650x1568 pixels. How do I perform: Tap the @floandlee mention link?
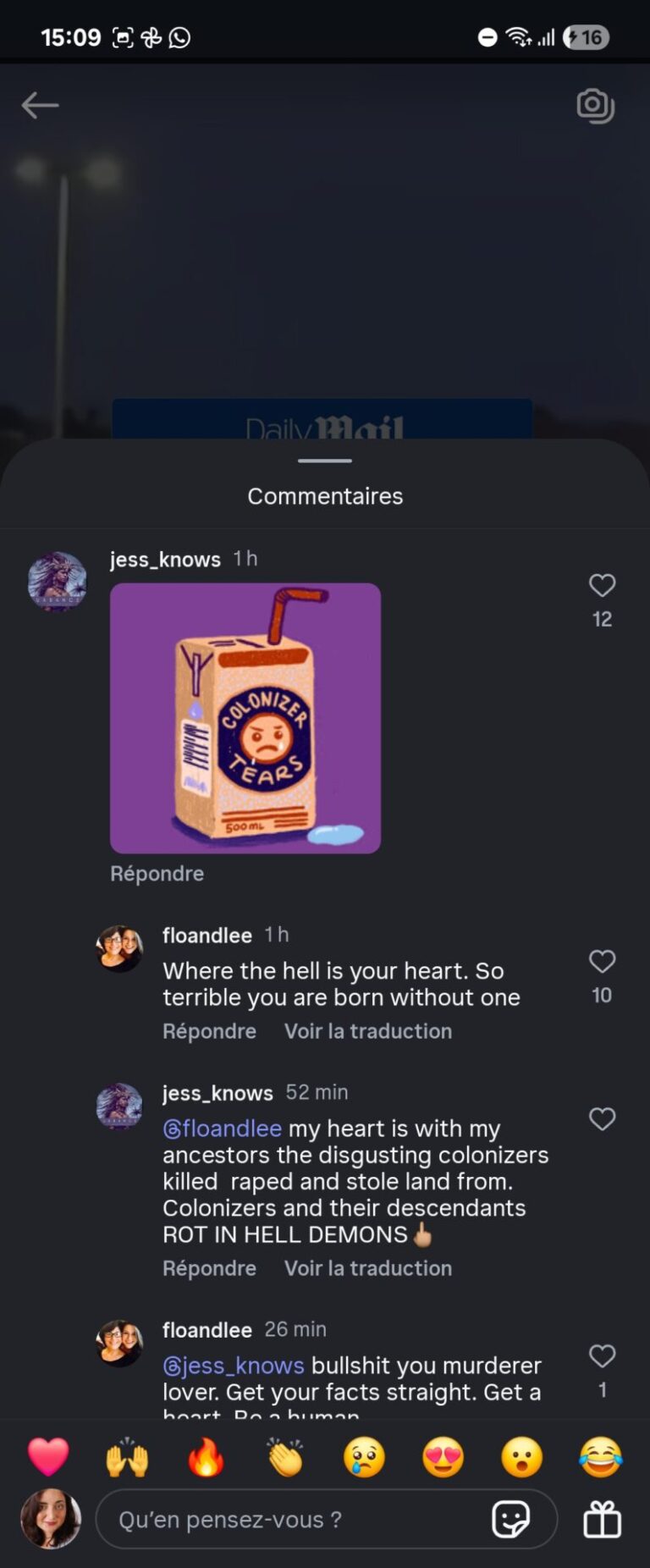222,1129
